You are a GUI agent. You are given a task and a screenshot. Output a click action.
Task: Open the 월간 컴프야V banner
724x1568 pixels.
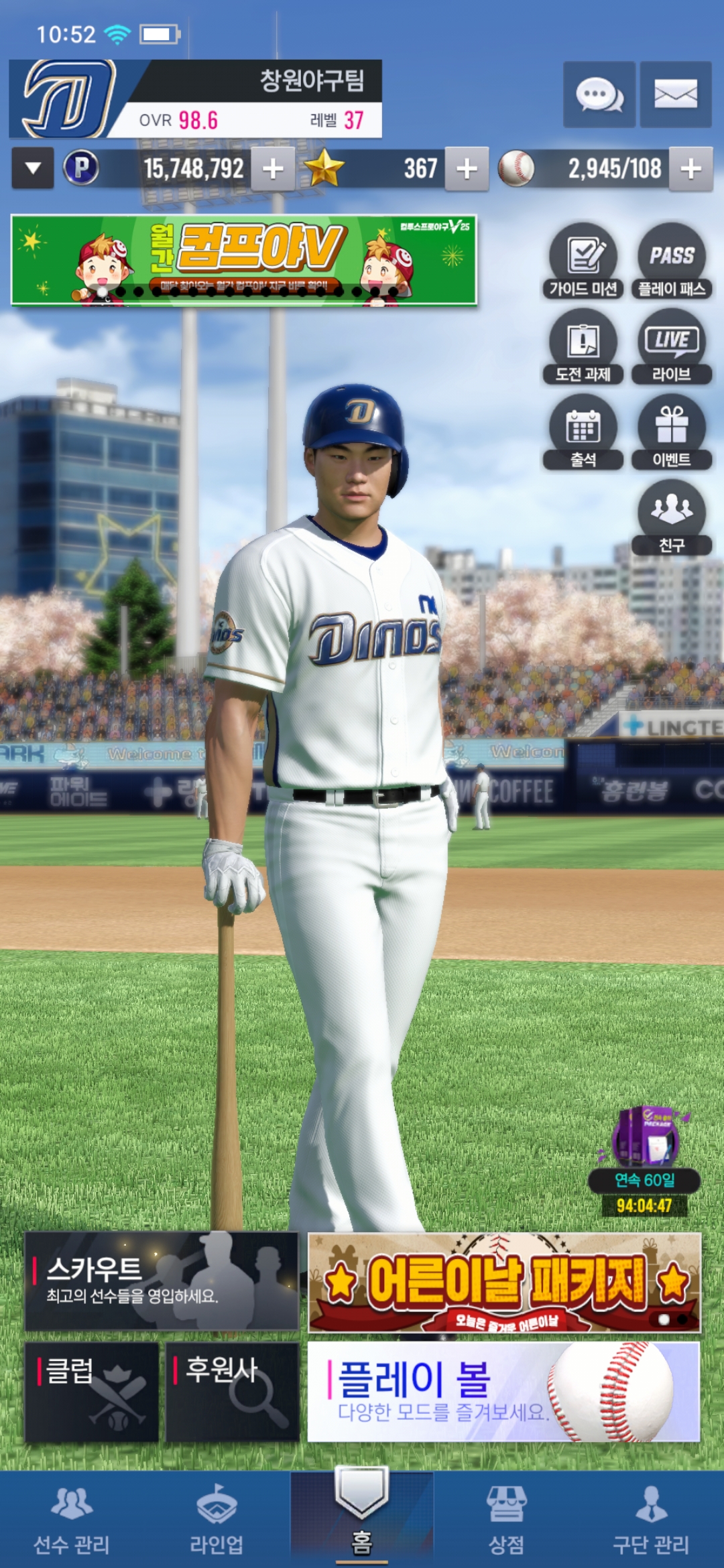(244, 260)
